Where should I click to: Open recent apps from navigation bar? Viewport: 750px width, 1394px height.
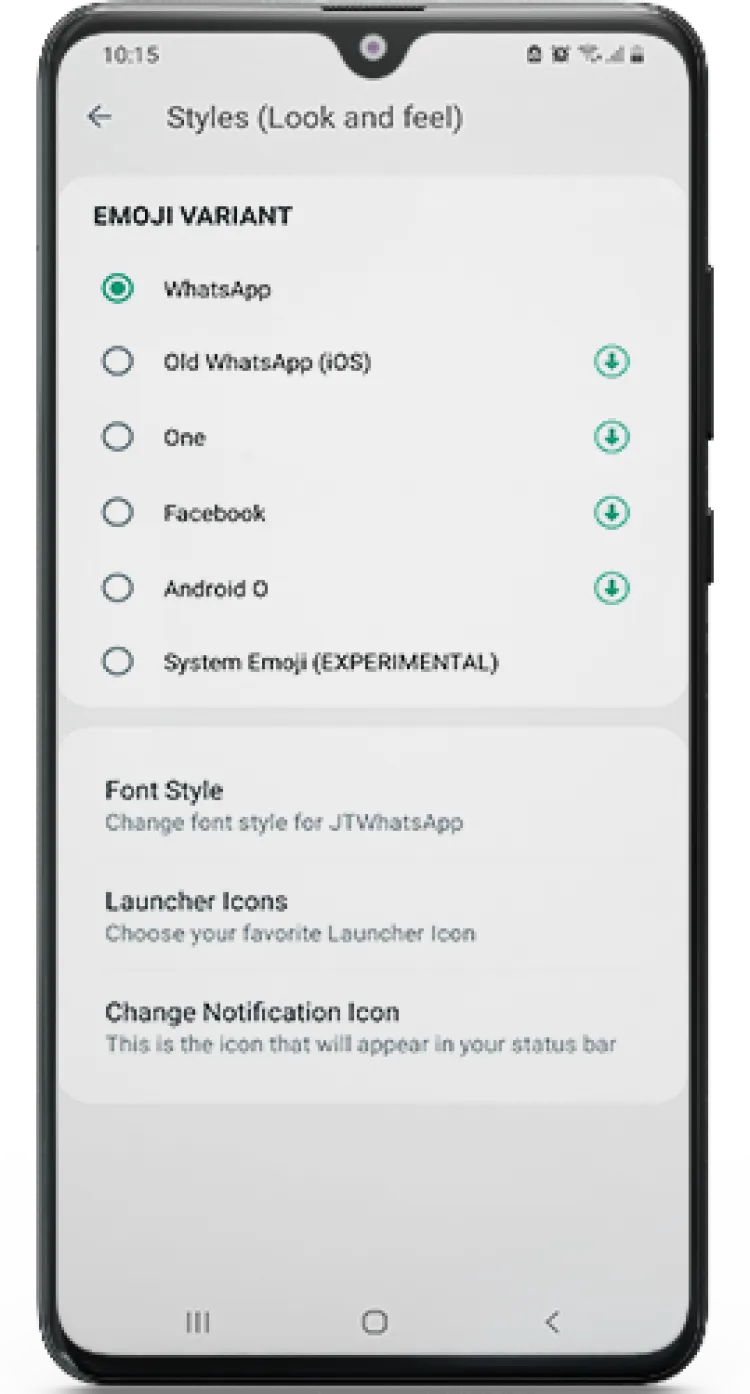point(198,1322)
